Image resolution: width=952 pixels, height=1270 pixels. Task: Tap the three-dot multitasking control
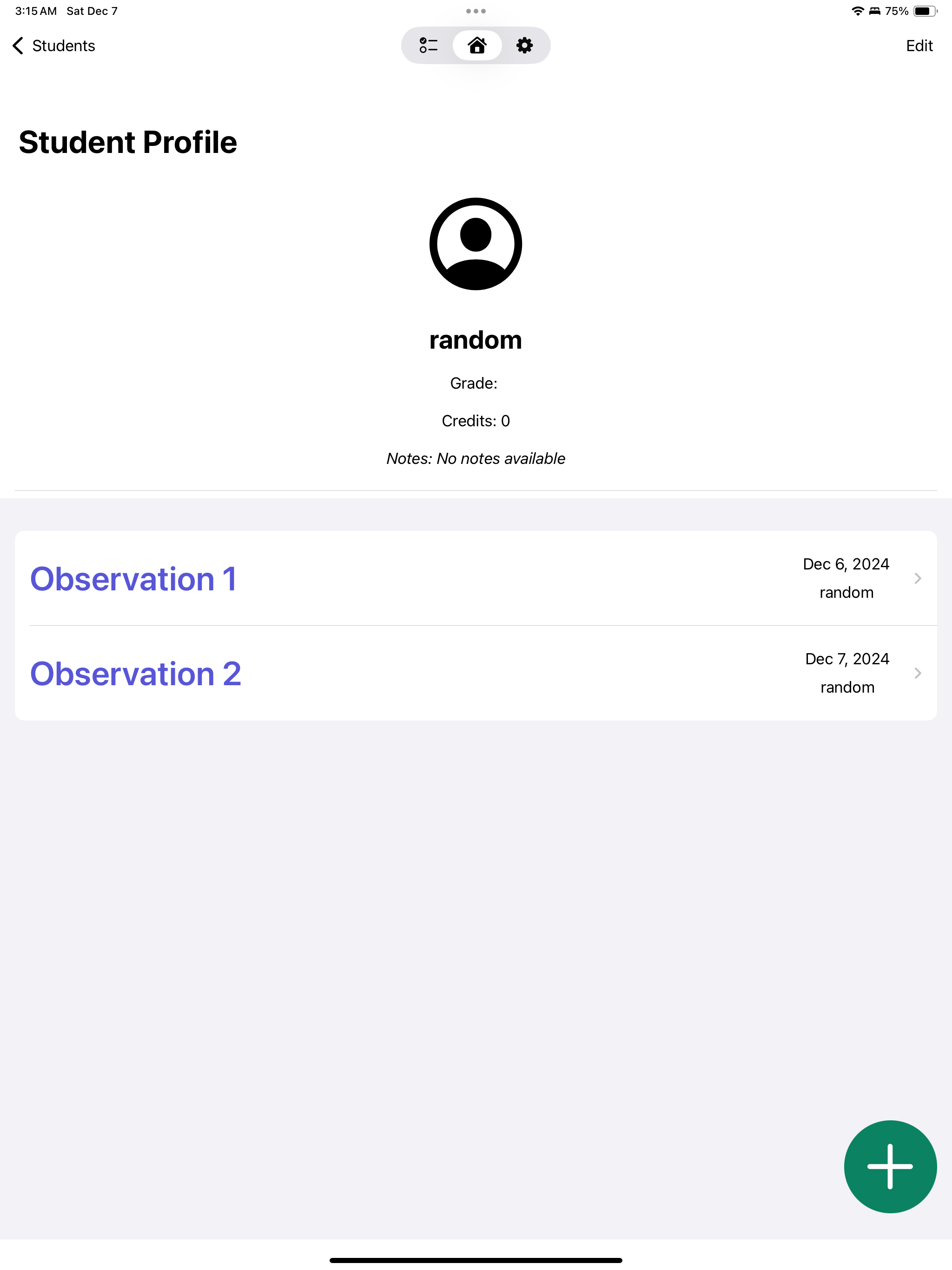coord(476,11)
